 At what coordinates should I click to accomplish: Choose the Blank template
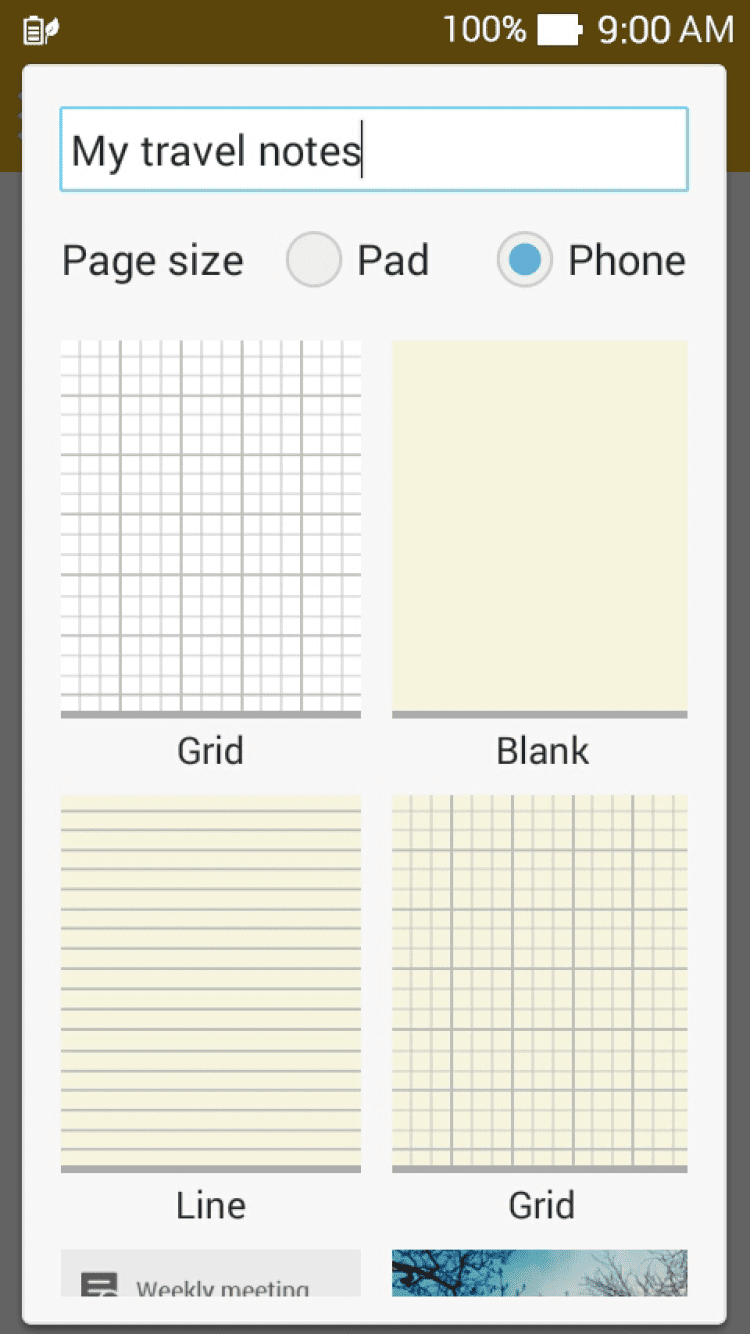(x=539, y=528)
